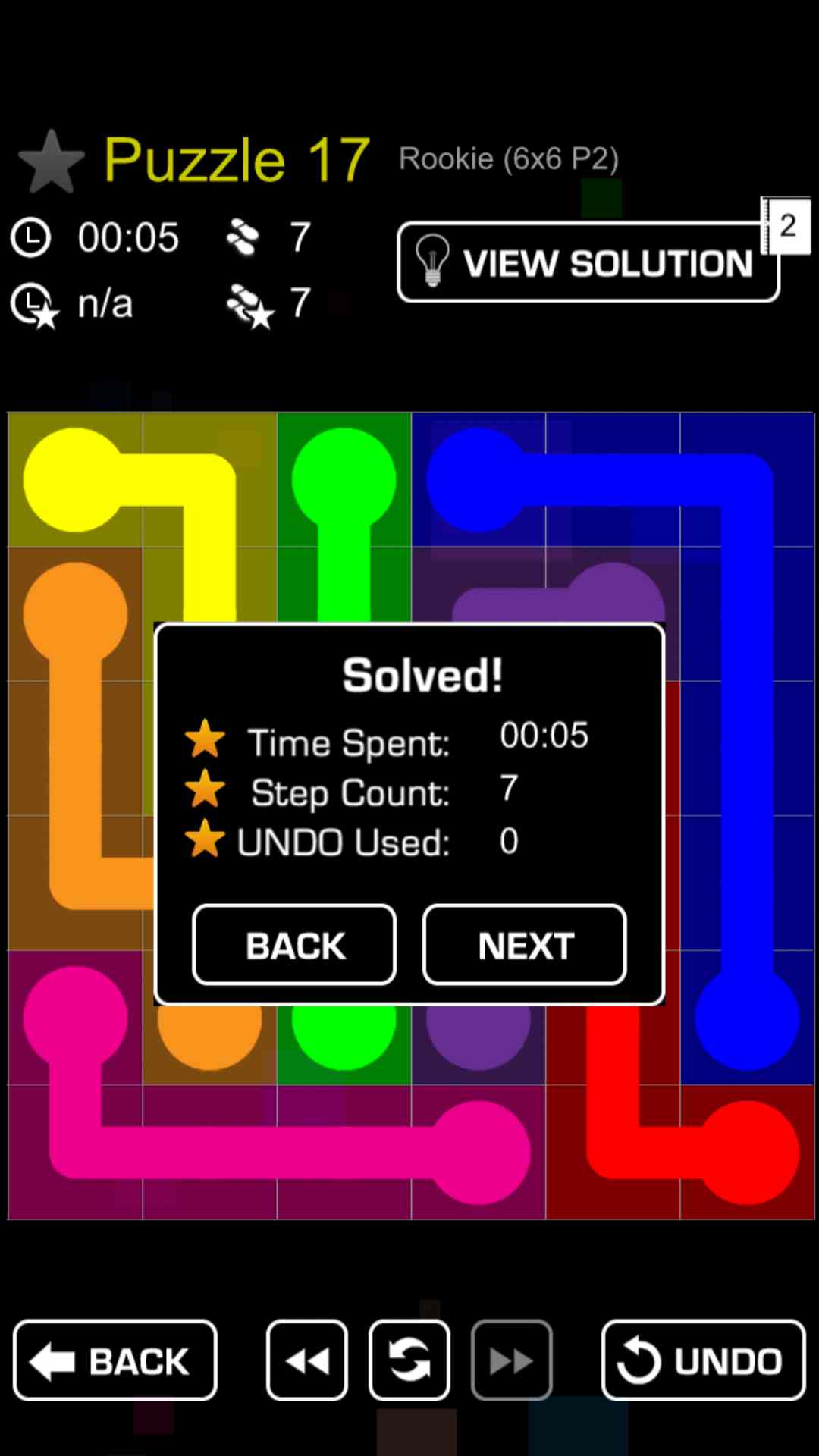Rewind to the previous puzzle
Image resolution: width=819 pixels, height=1456 pixels.
tap(307, 1360)
